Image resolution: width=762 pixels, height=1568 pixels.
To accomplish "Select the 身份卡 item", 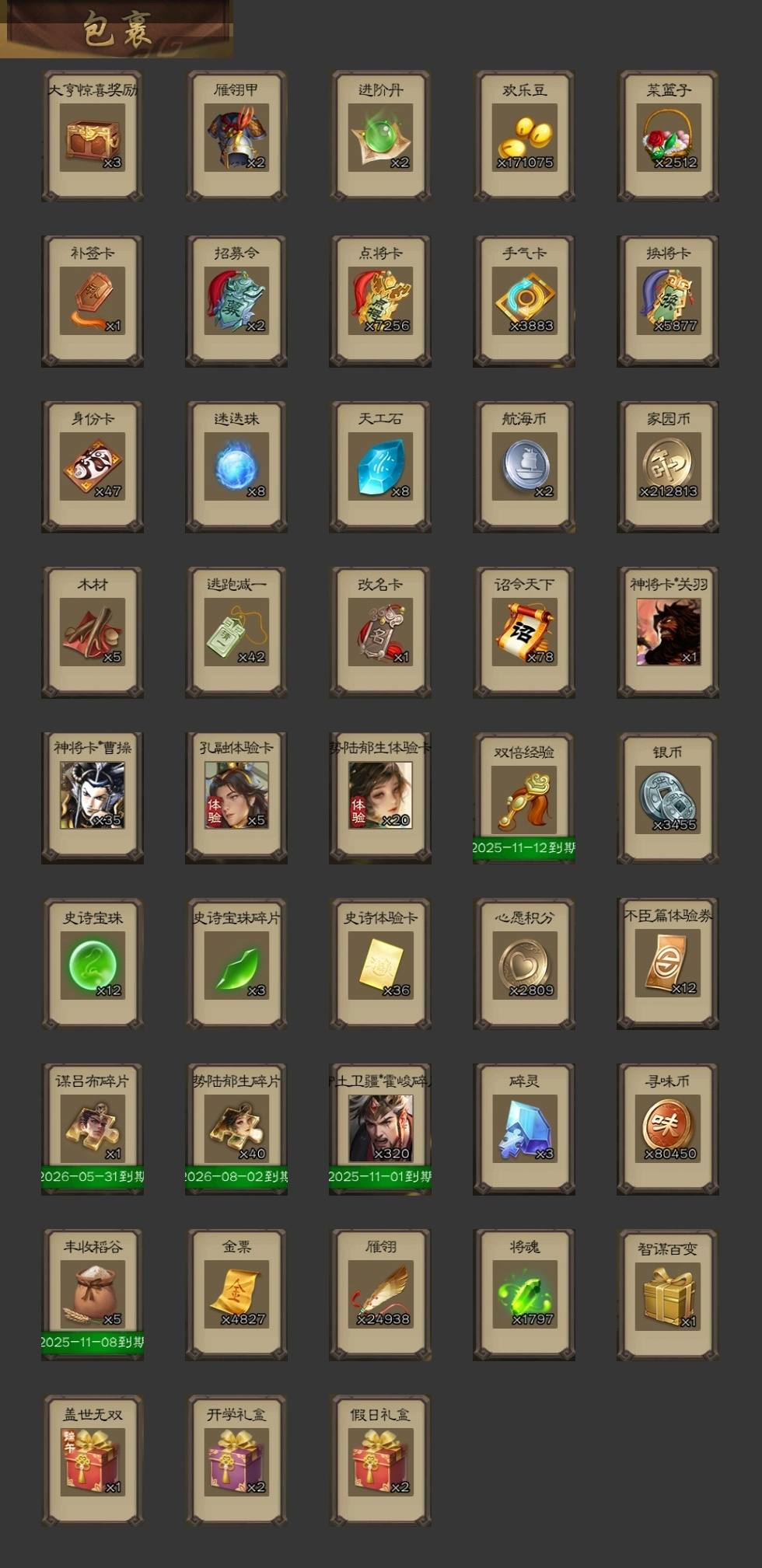I will click(93, 466).
